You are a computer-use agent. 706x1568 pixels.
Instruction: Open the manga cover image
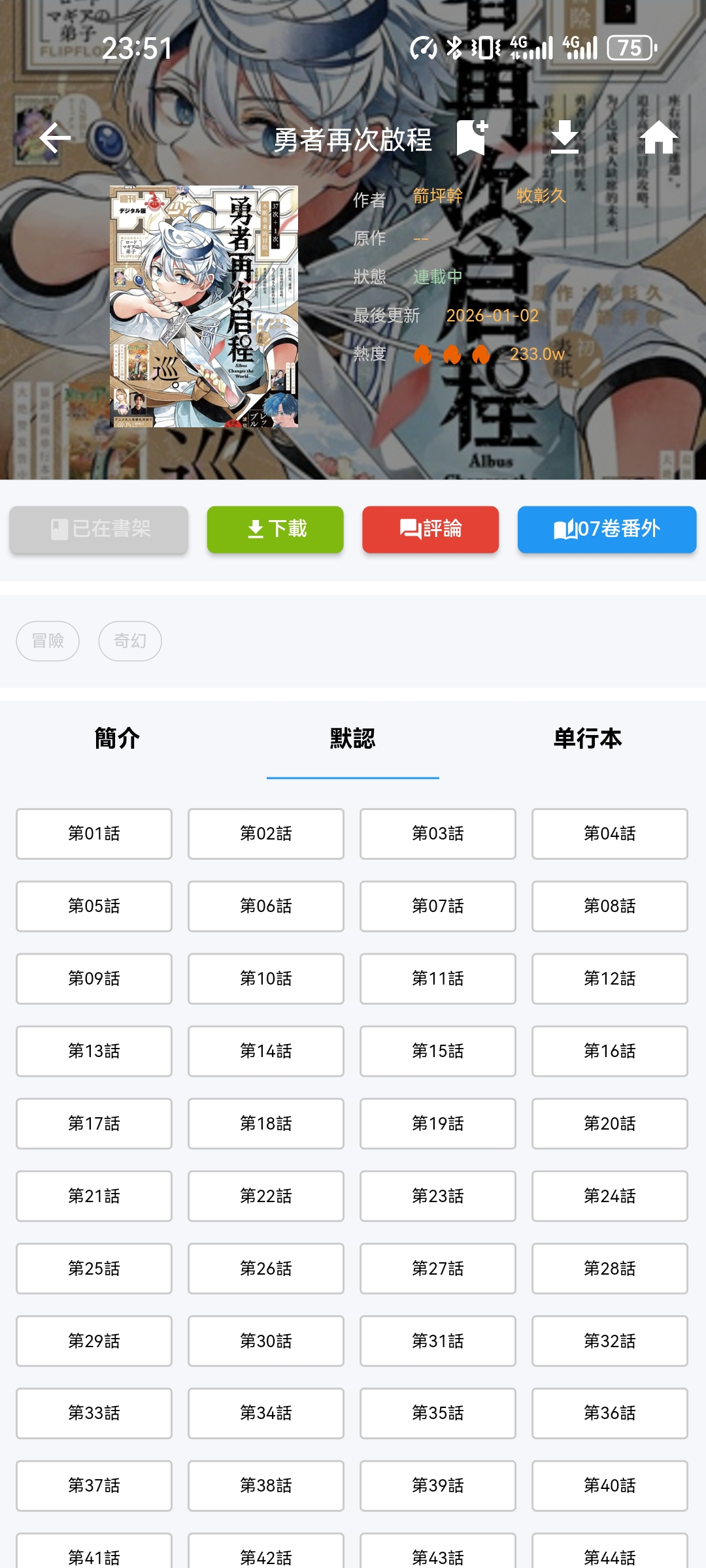pyautogui.click(x=204, y=306)
